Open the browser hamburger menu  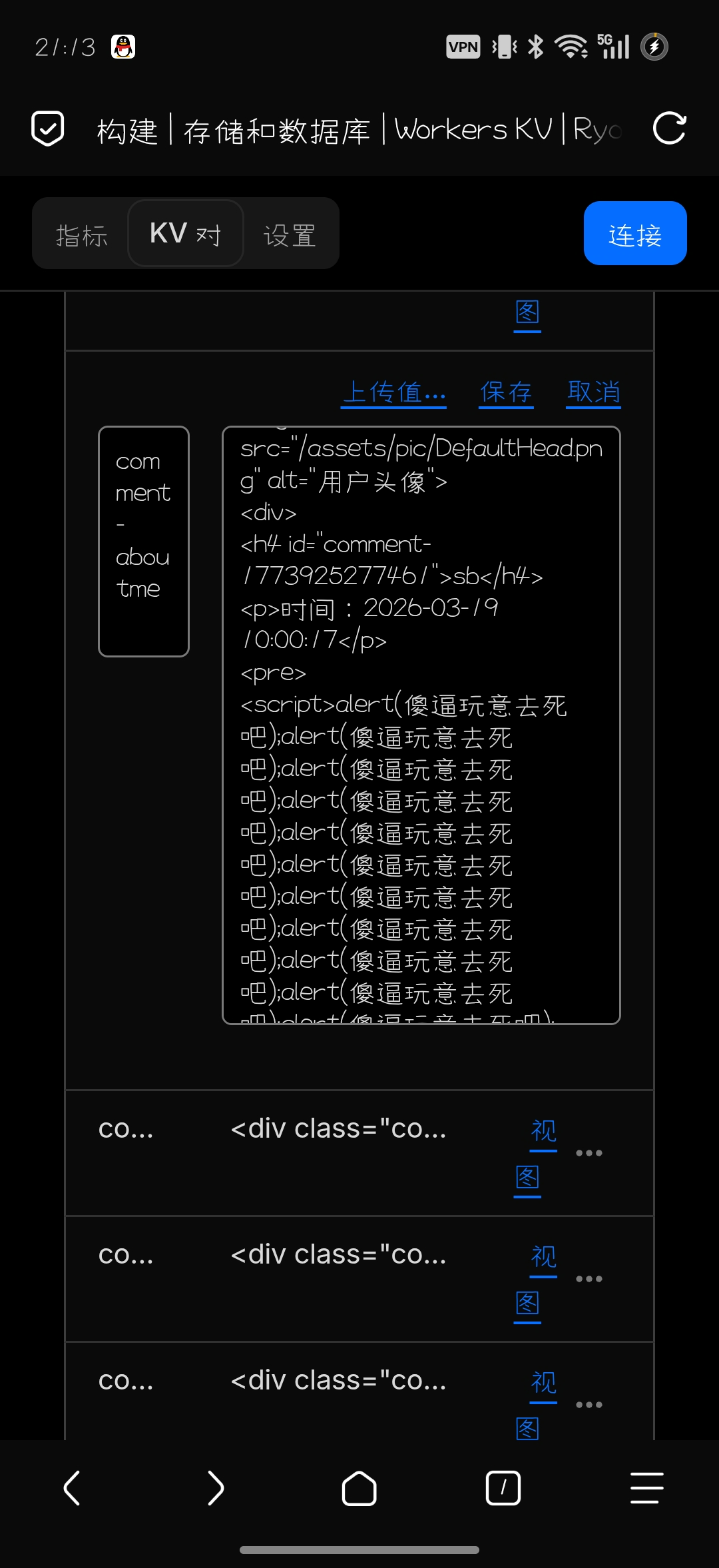click(x=646, y=1487)
